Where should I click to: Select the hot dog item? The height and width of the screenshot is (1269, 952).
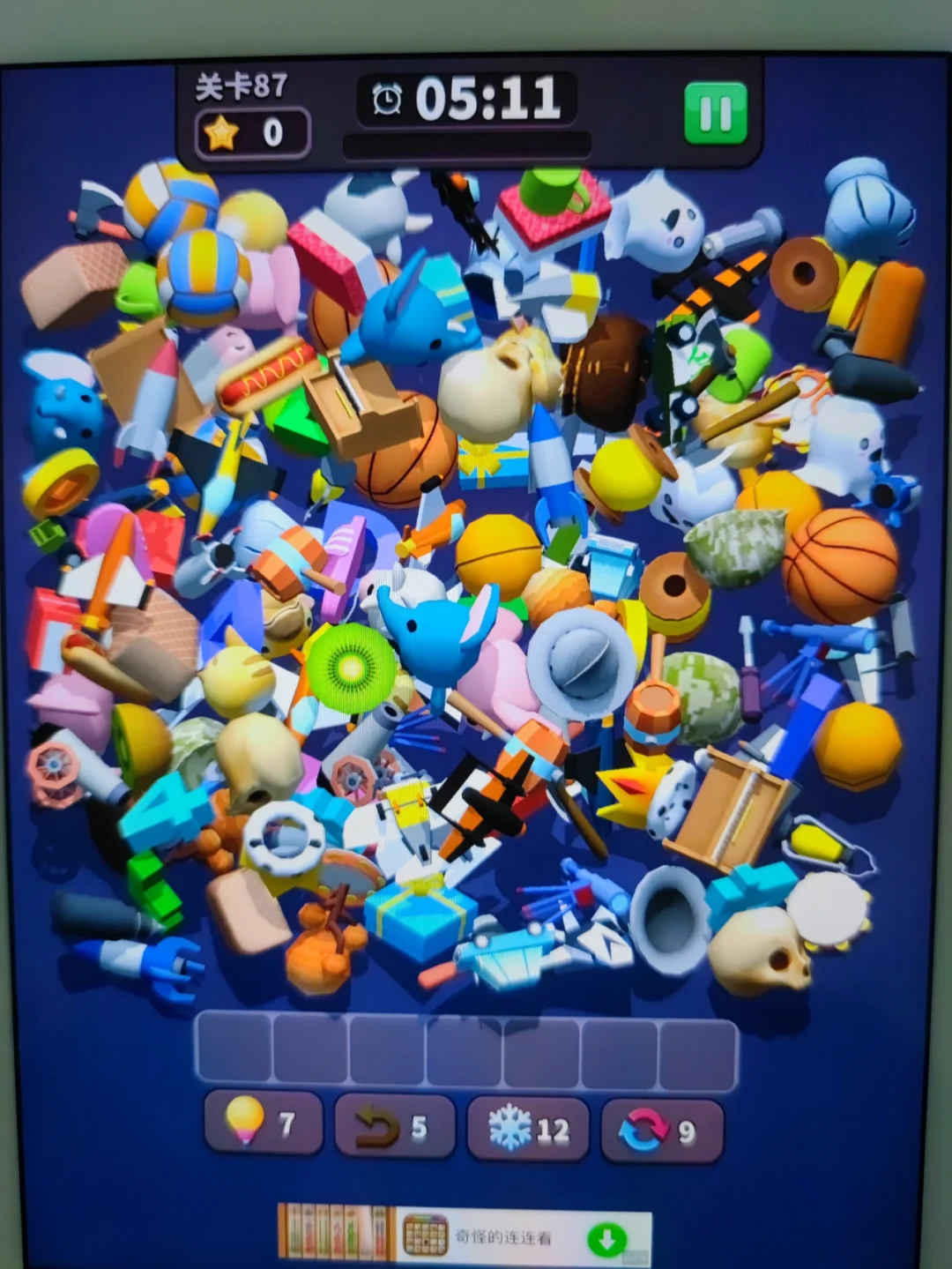pos(265,373)
